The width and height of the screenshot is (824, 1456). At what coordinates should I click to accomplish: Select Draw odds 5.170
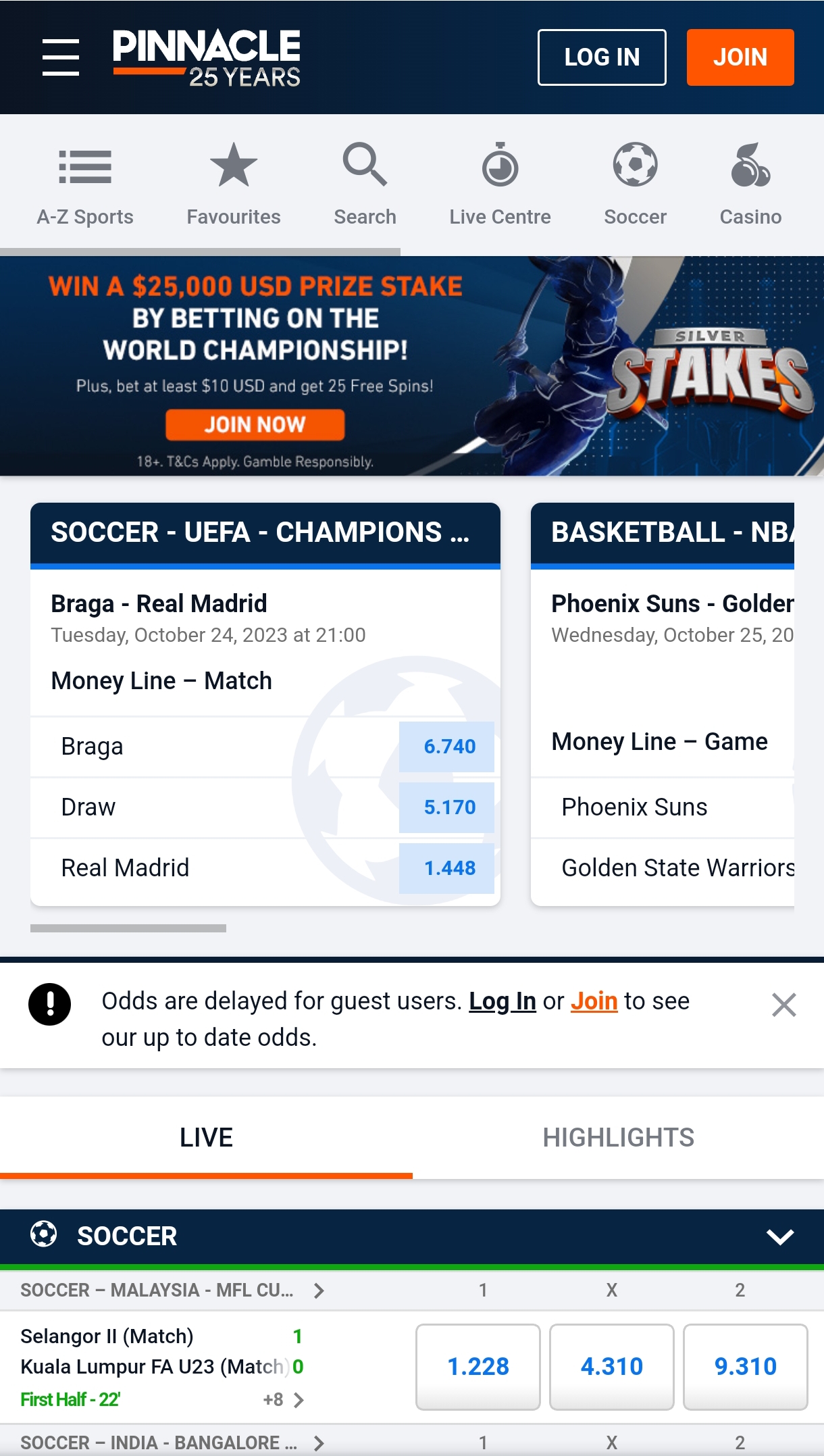pyautogui.click(x=447, y=807)
